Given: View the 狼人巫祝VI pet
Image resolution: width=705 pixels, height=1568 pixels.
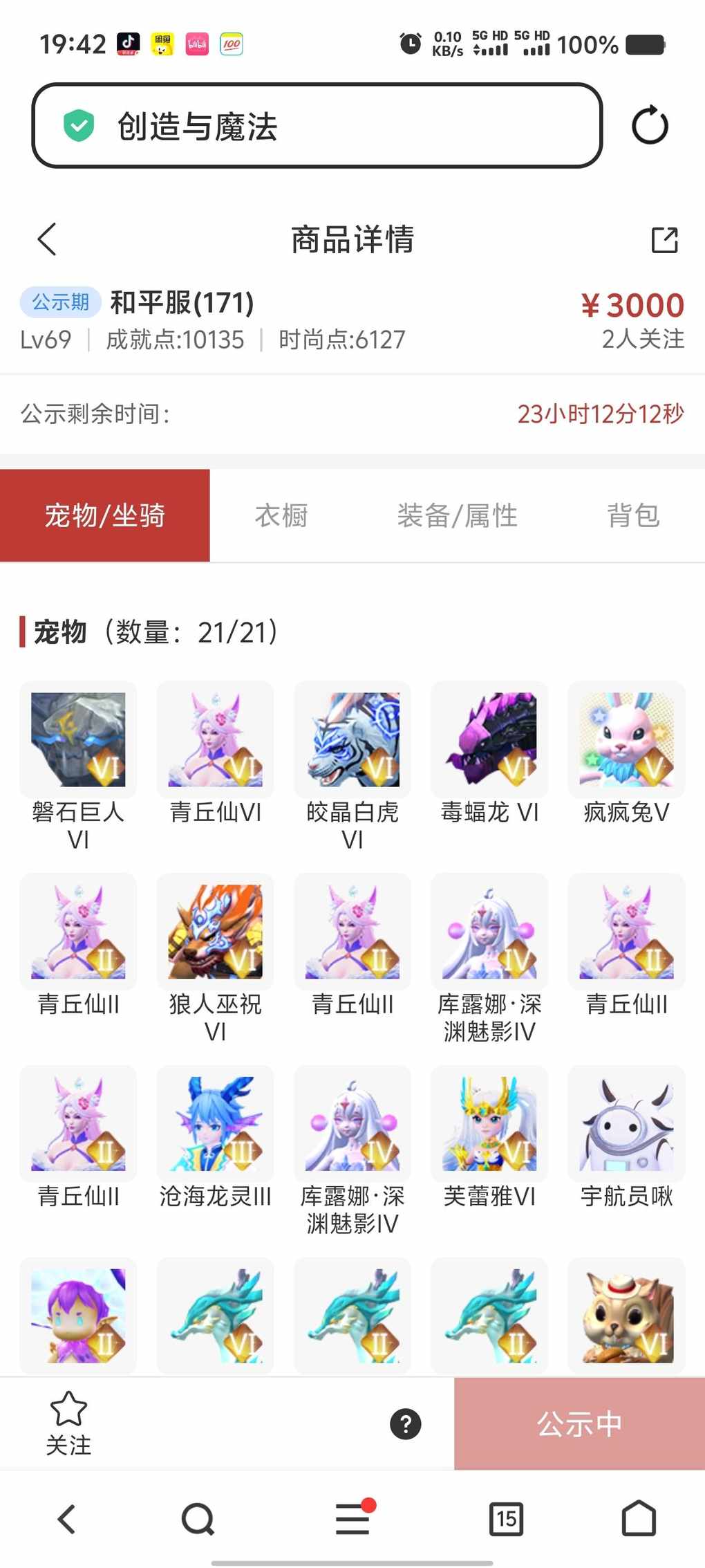Looking at the screenshot, I should click(215, 932).
